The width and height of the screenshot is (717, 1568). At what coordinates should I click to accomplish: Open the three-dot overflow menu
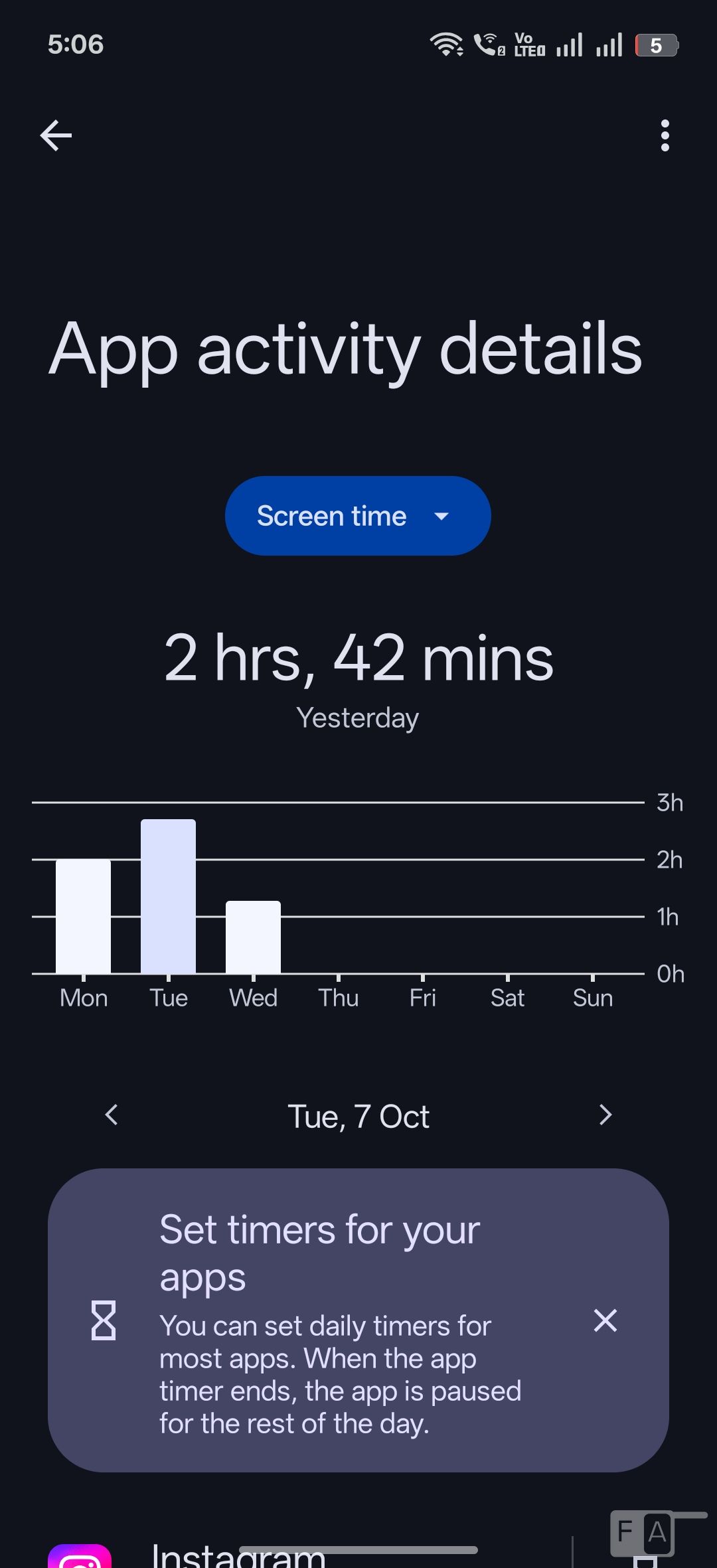click(x=665, y=135)
